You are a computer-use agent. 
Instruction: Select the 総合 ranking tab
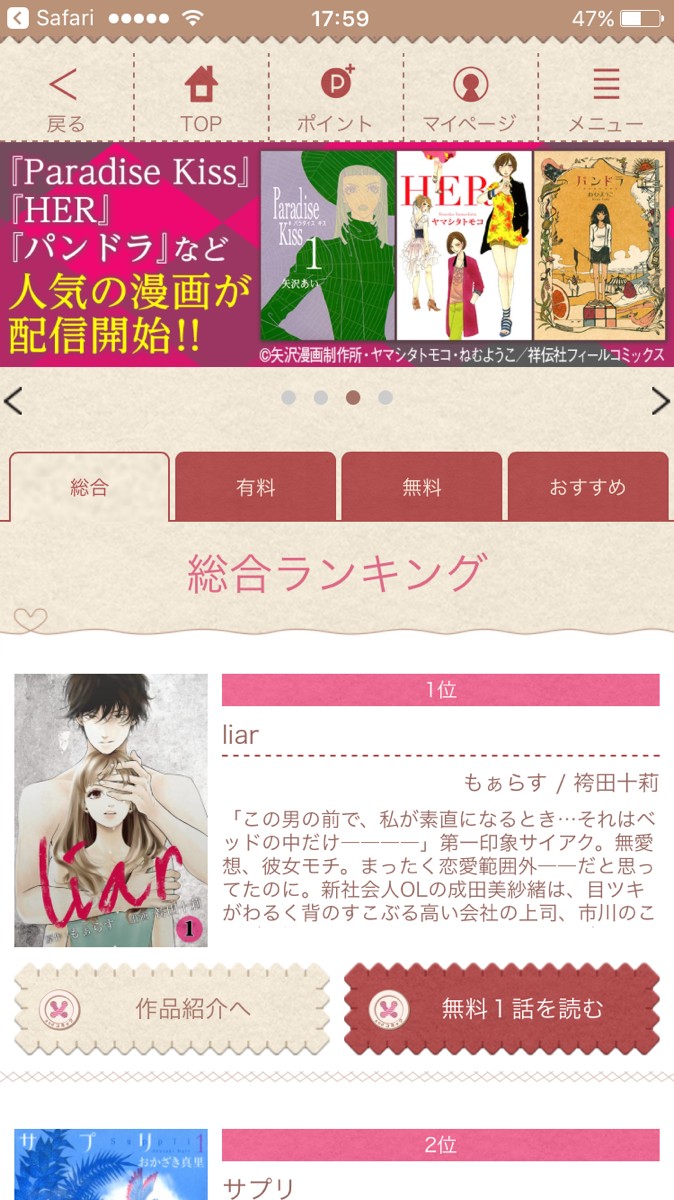point(89,487)
